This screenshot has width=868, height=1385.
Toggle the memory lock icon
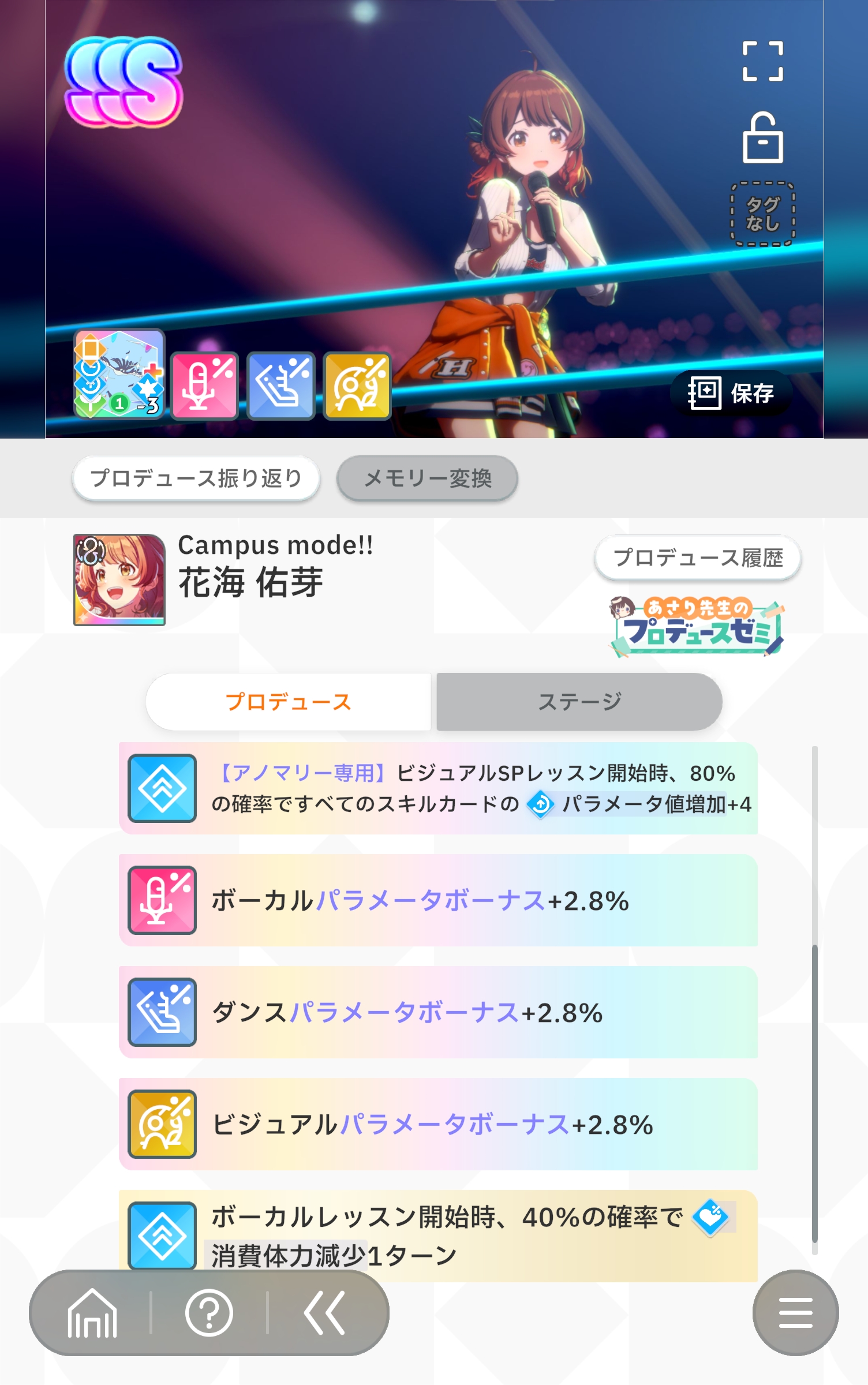click(x=762, y=138)
